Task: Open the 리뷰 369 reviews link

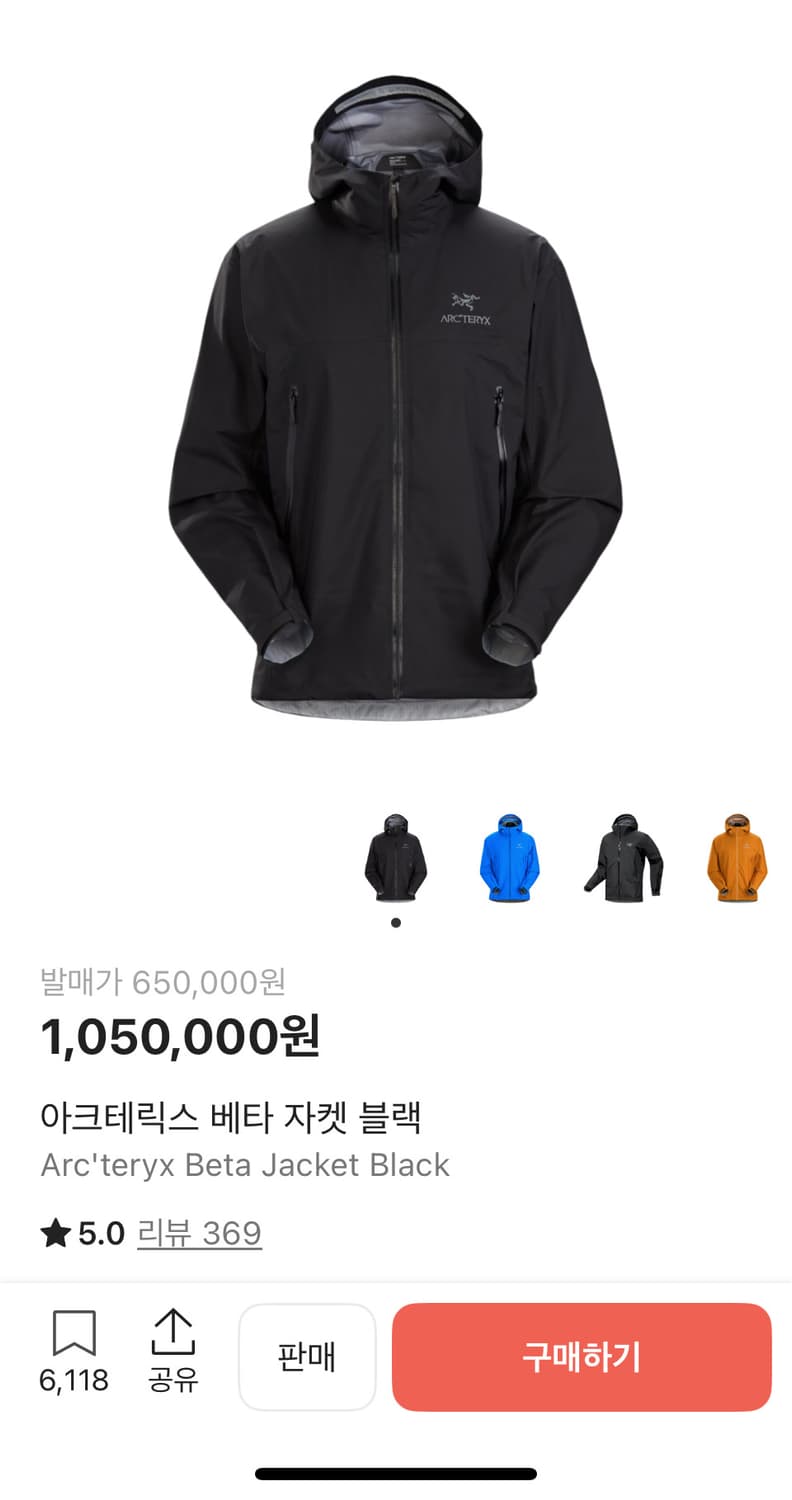Action: [199, 1233]
